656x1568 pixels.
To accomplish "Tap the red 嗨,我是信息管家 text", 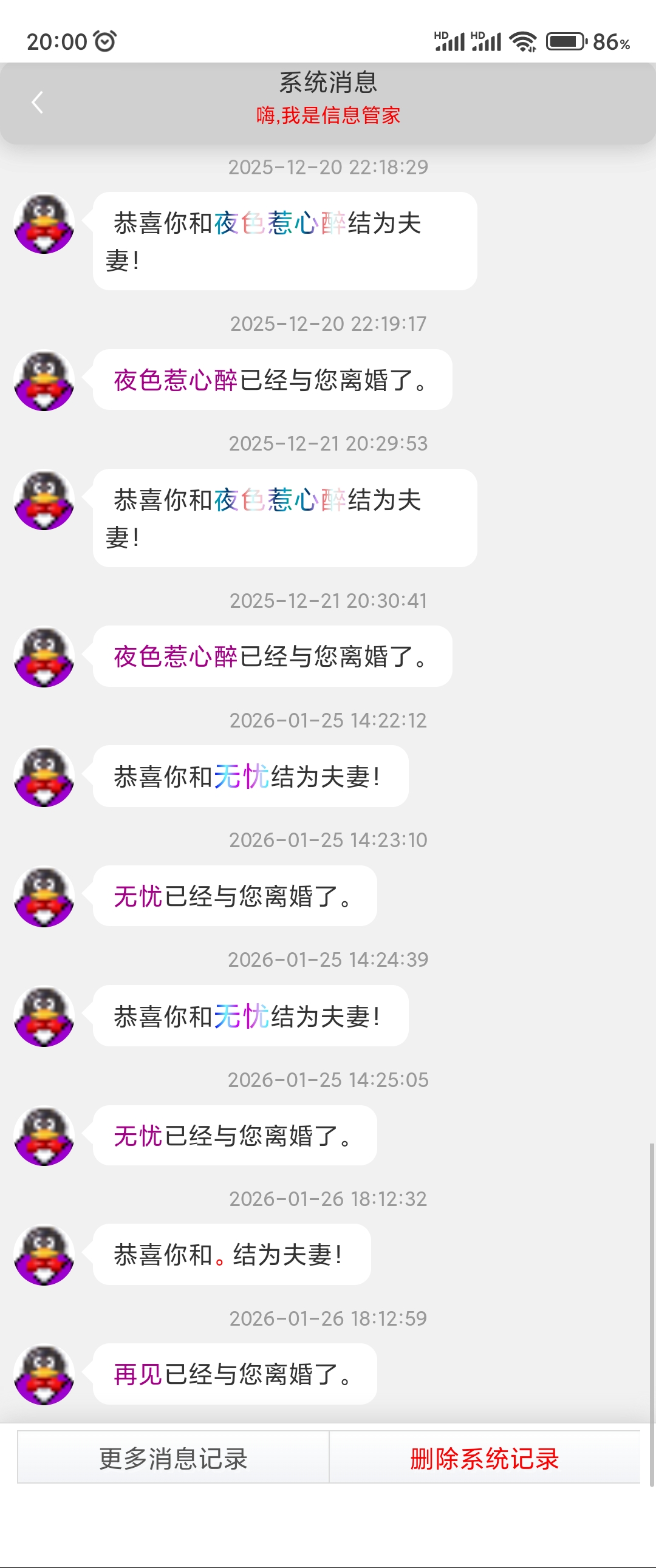I will coord(329,115).
